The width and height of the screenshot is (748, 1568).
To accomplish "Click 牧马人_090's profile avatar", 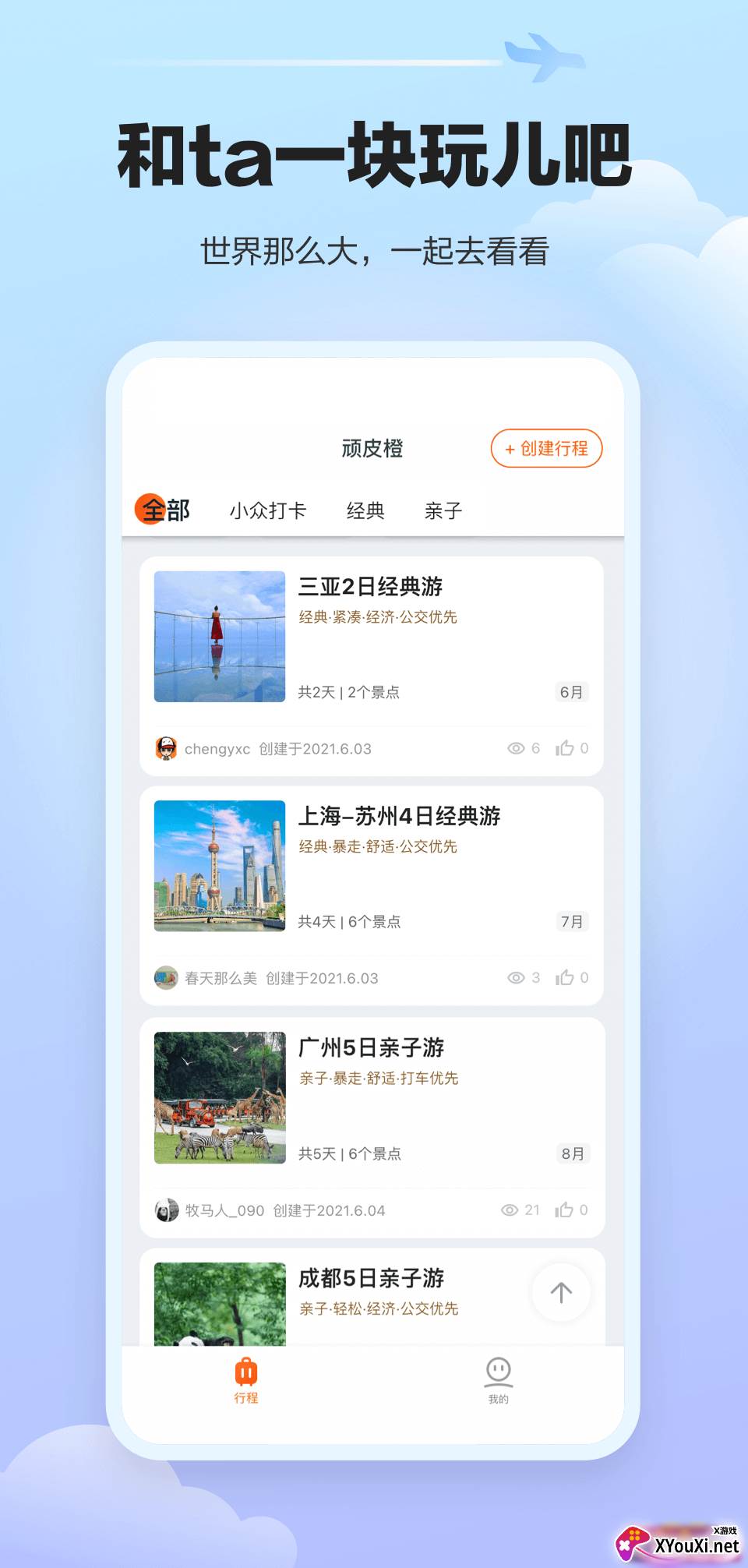I will coord(166,1210).
